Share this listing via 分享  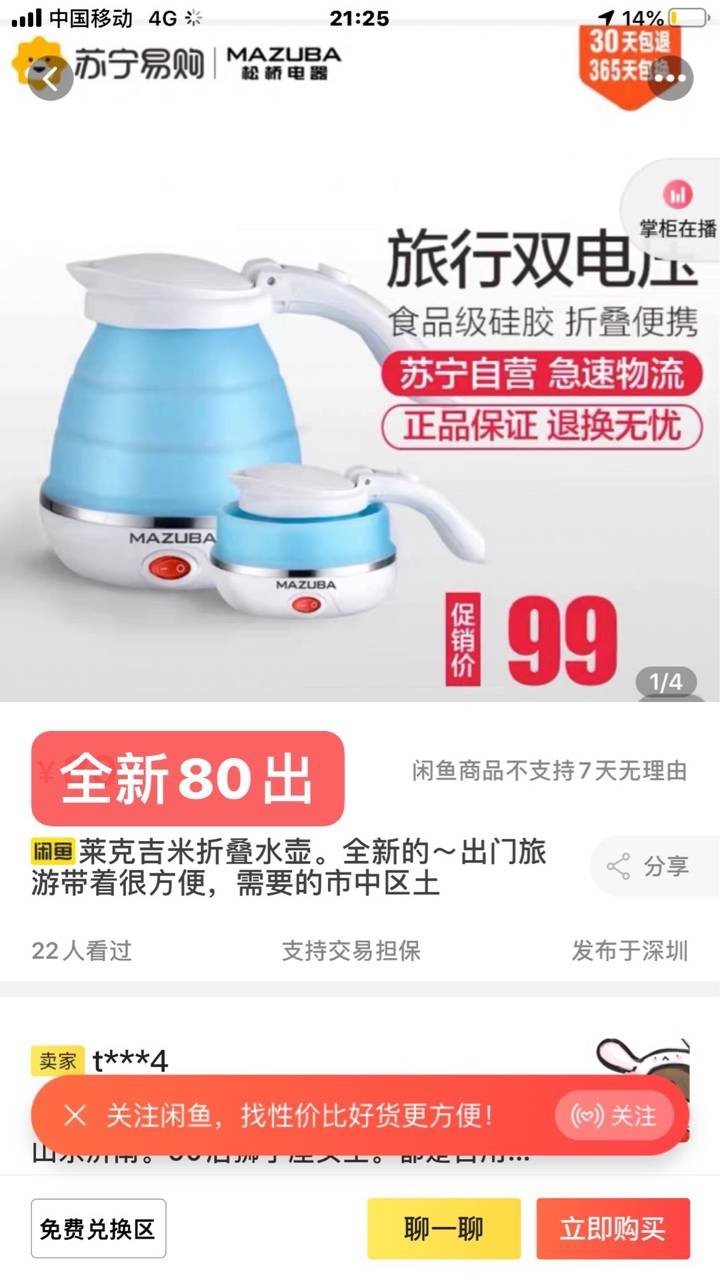tap(652, 866)
